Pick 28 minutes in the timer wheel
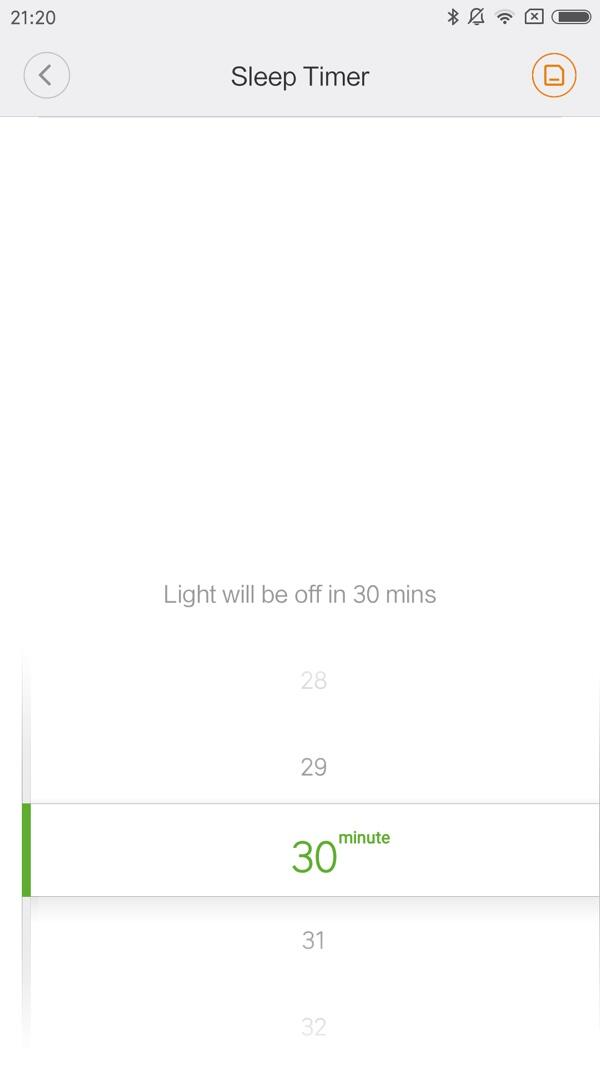The image size is (600, 1067). click(313, 681)
